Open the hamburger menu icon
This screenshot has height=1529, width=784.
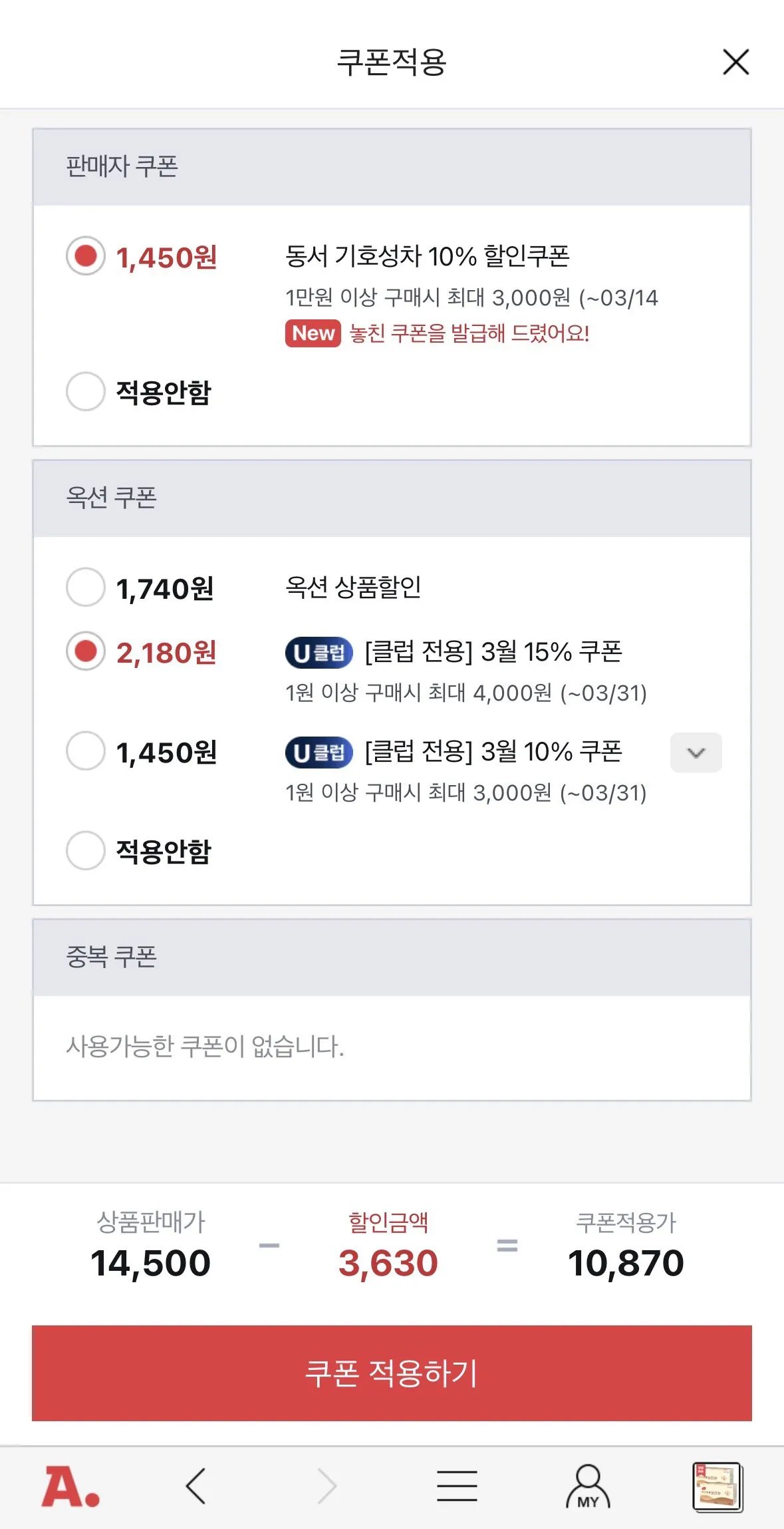[456, 1490]
